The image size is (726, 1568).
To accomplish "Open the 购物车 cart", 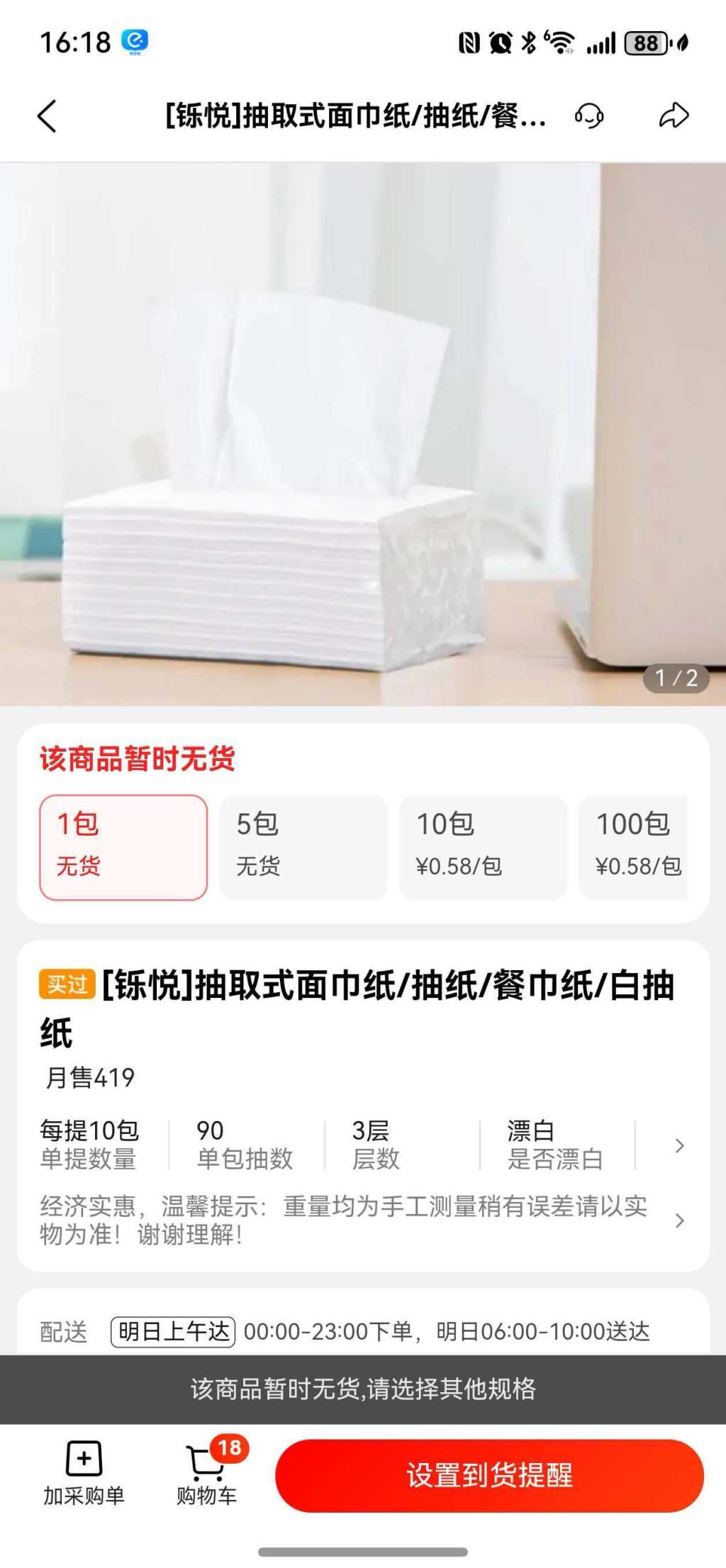I will point(207,1474).
